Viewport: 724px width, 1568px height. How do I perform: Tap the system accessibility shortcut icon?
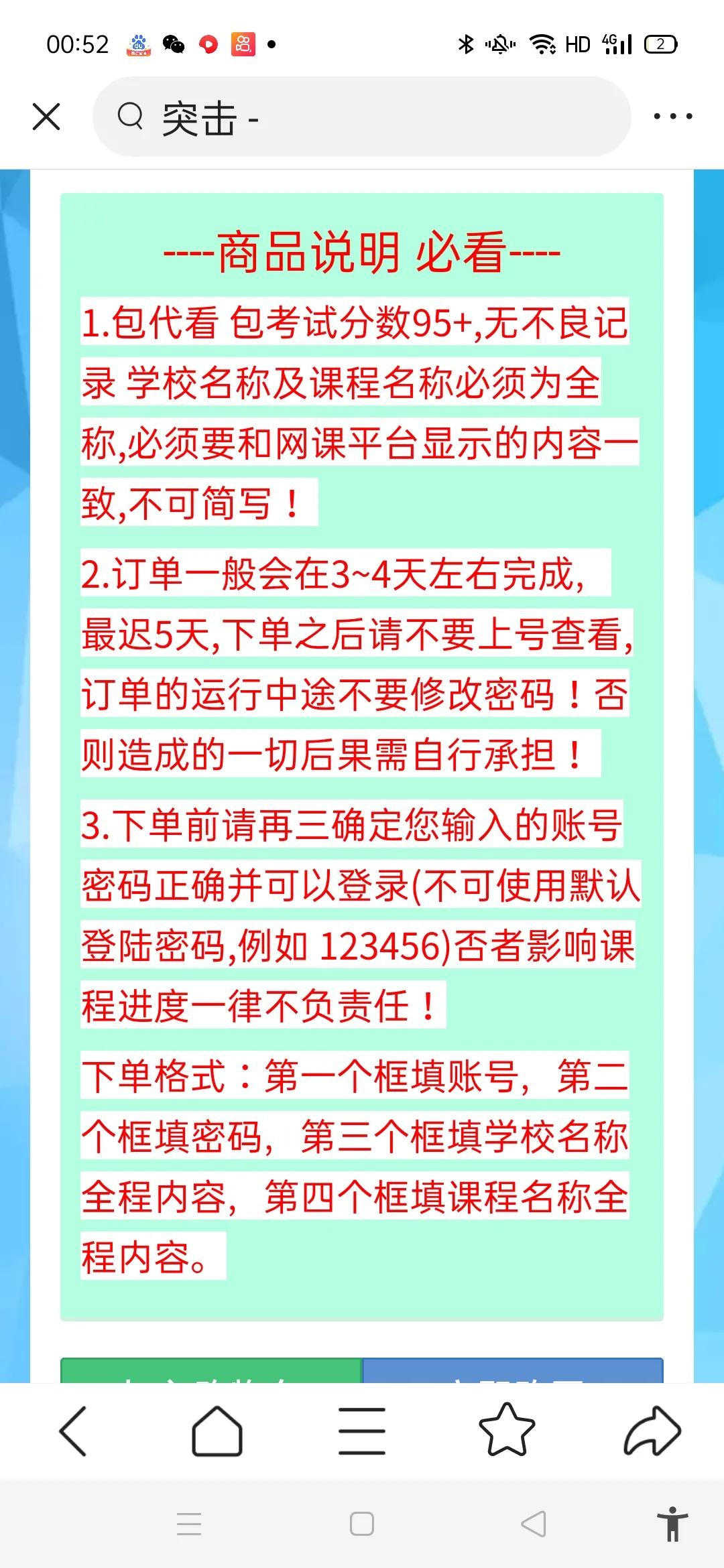(672, 1524)
